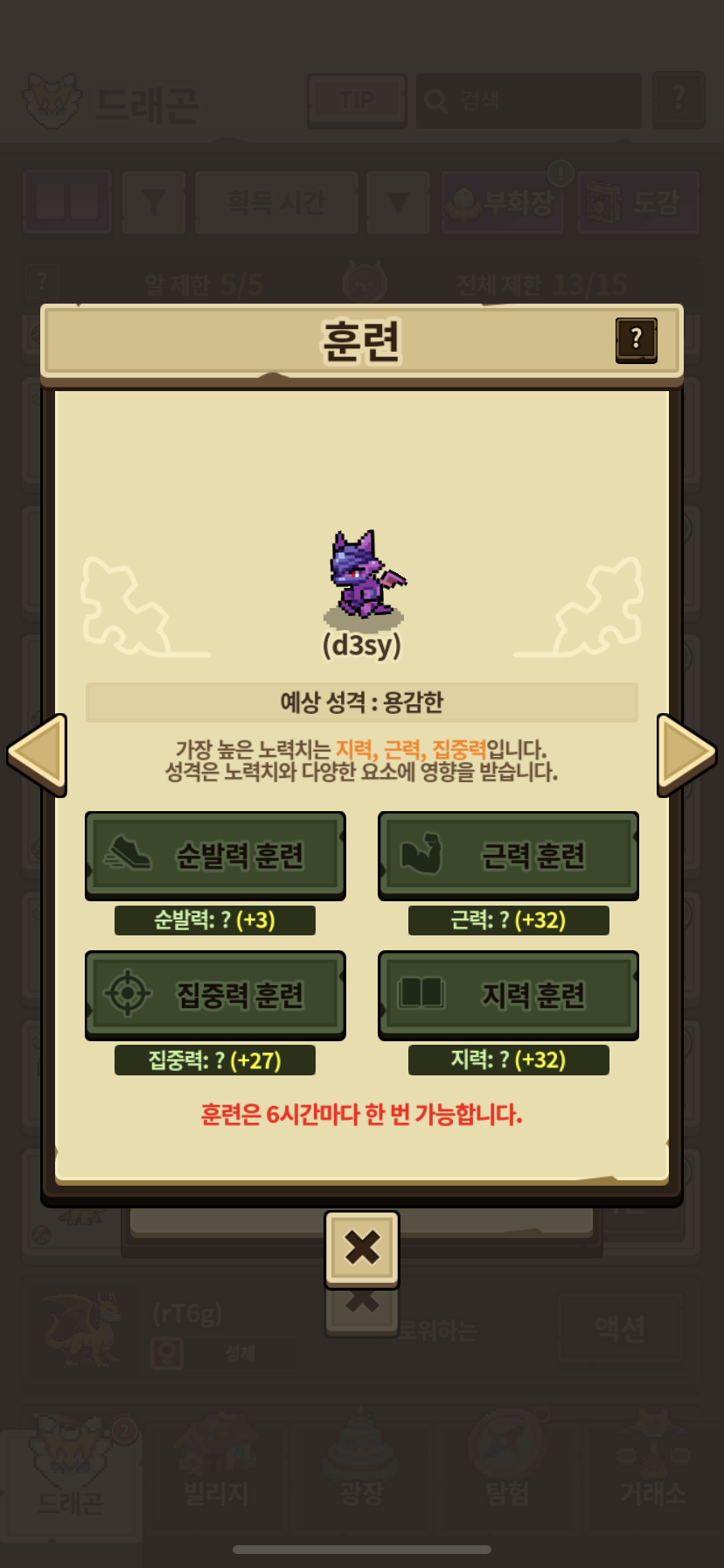724x1568 pixels.
Task: Close the 훈련 dialog with X button
Action: coord(362,1249)
